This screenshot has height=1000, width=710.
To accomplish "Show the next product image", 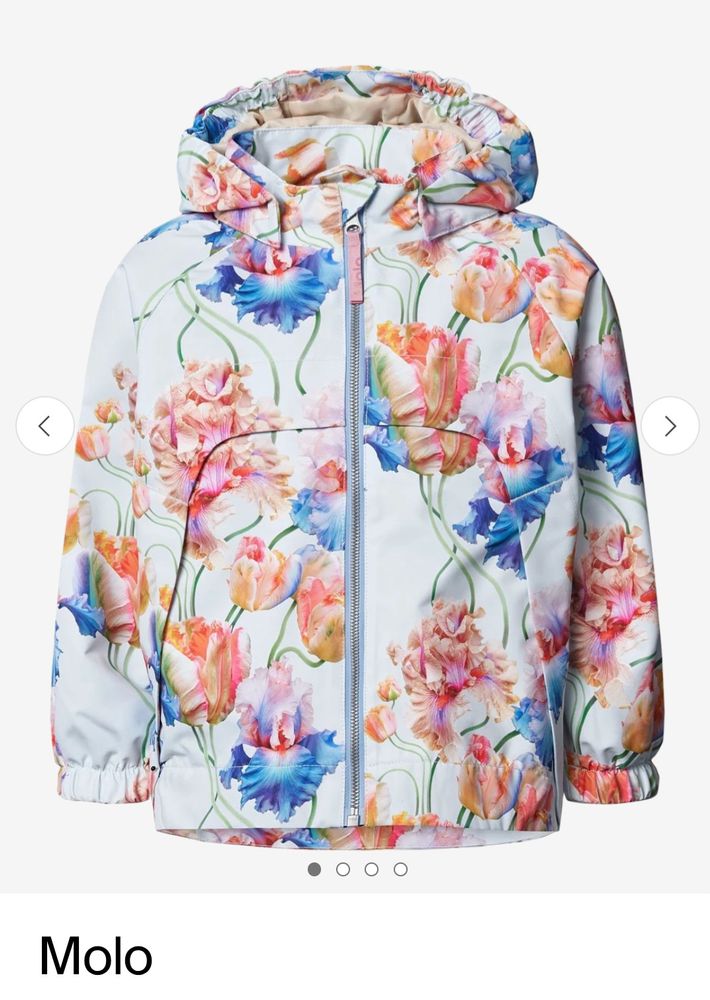I will point(669,426).
